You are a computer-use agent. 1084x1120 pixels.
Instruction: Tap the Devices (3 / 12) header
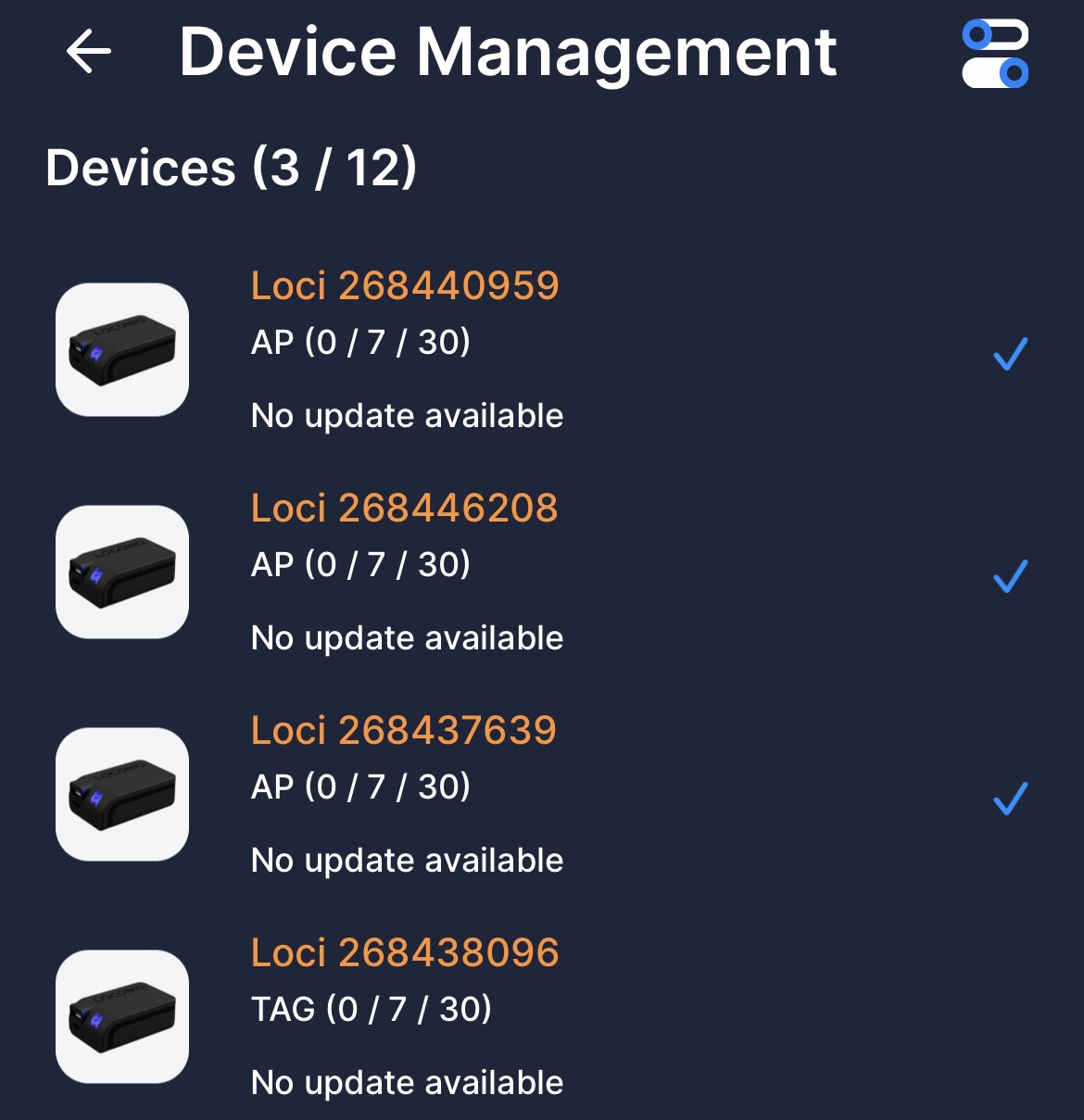[x=231, y=169]
